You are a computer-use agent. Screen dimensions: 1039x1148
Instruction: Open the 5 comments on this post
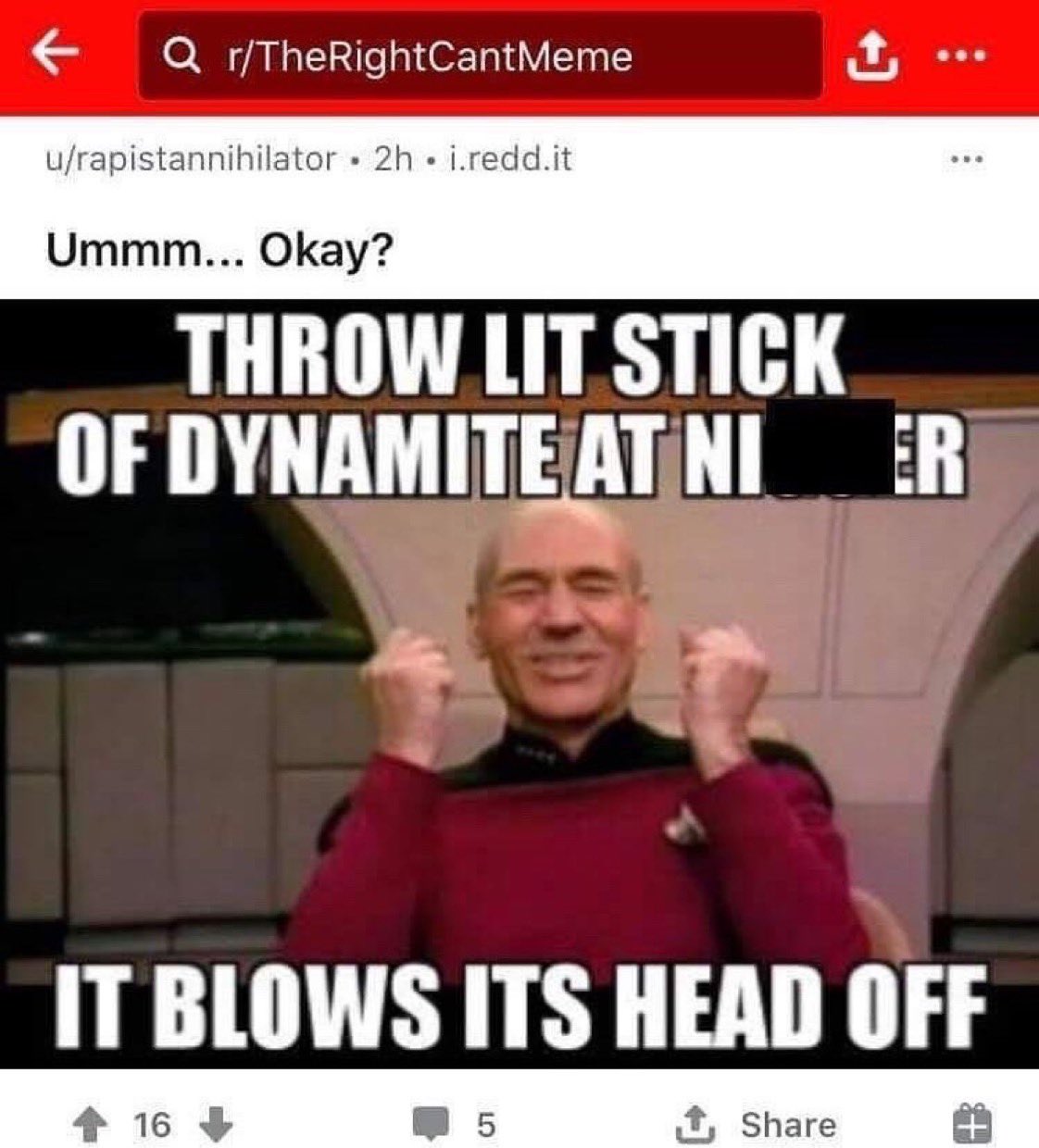pos(454,1125)
